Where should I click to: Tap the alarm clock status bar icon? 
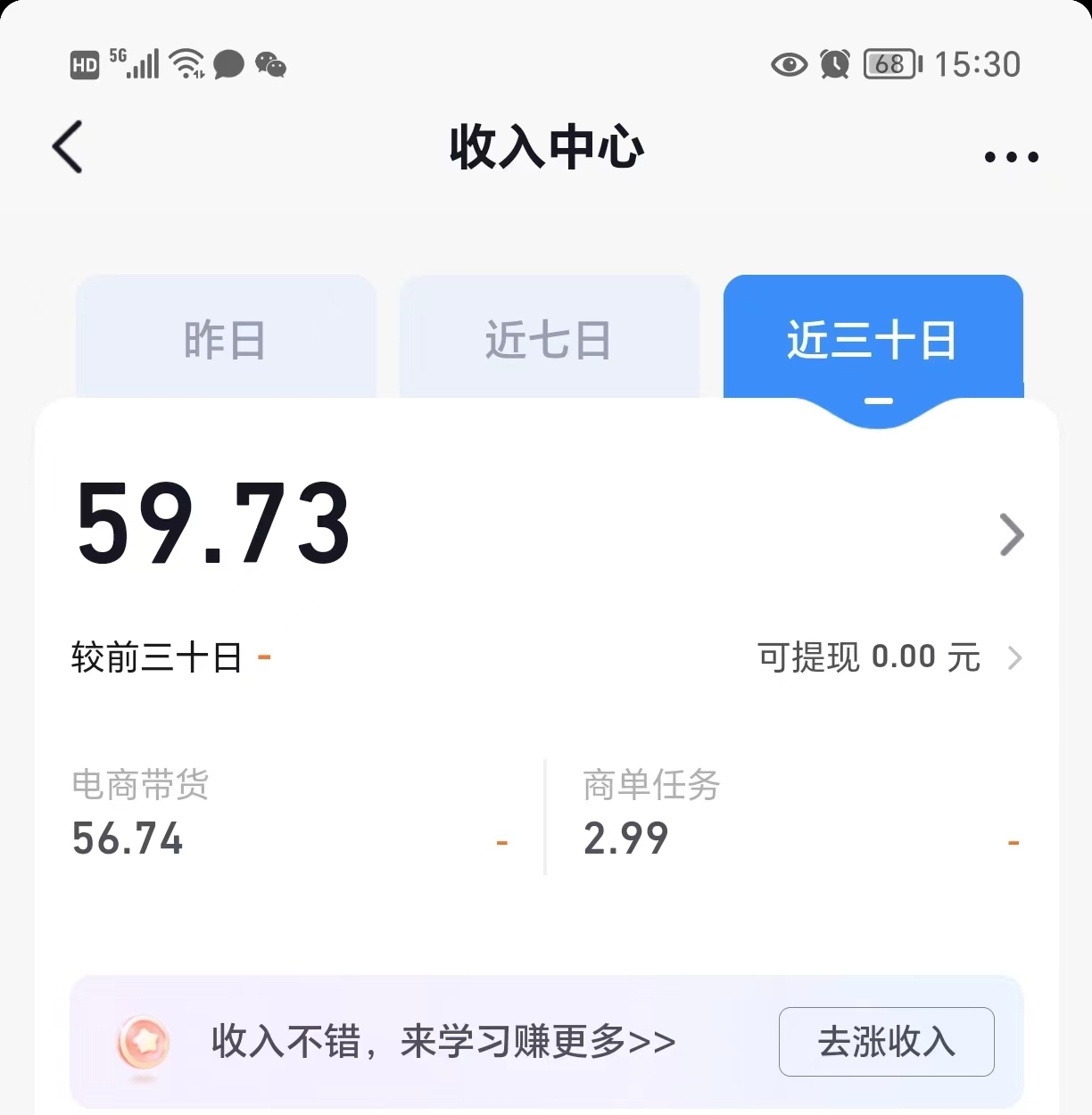(833, 63)
